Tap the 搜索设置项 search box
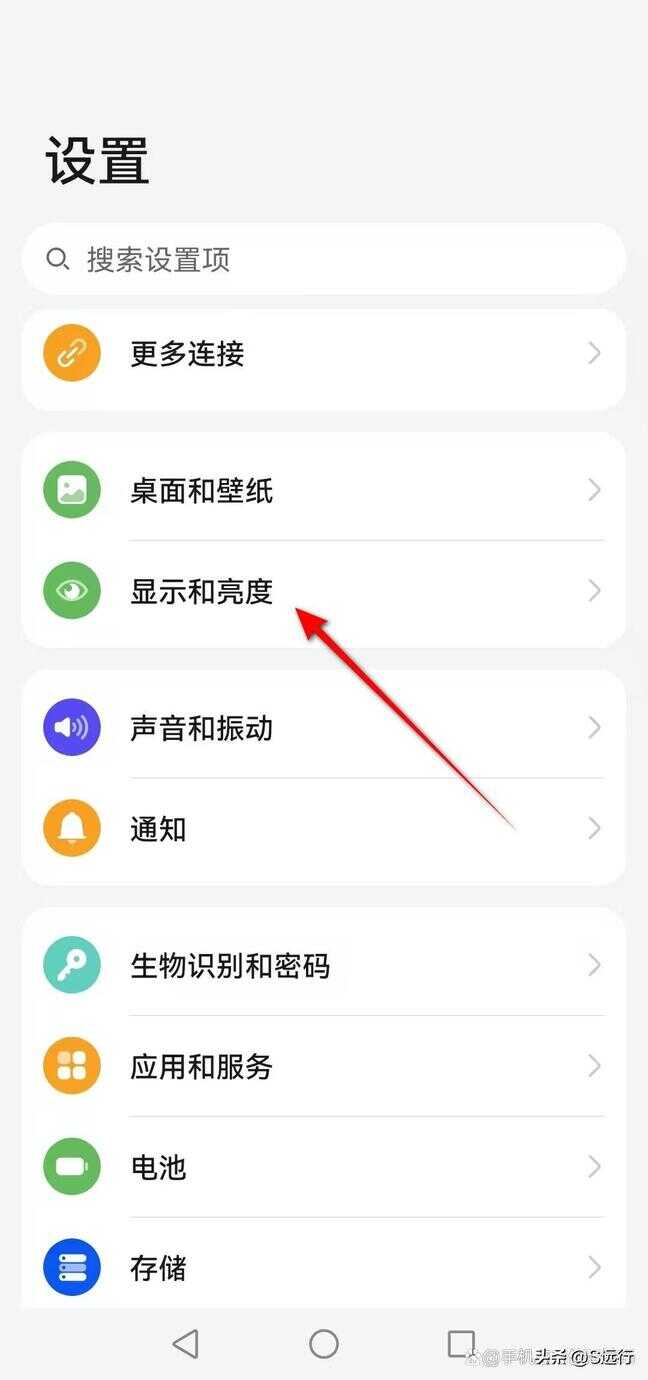648x1380 pixels. pyautogui.click(x=323, y=260)
